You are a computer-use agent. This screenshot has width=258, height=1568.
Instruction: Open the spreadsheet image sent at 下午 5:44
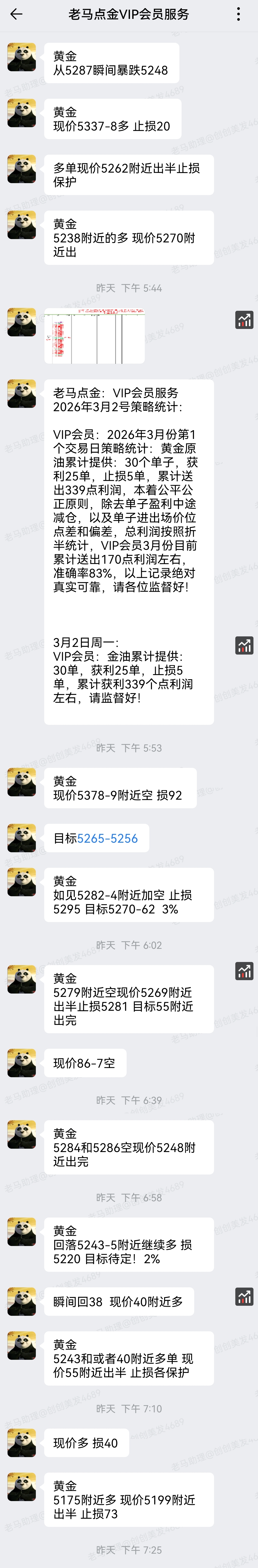[x=94, y=335]
